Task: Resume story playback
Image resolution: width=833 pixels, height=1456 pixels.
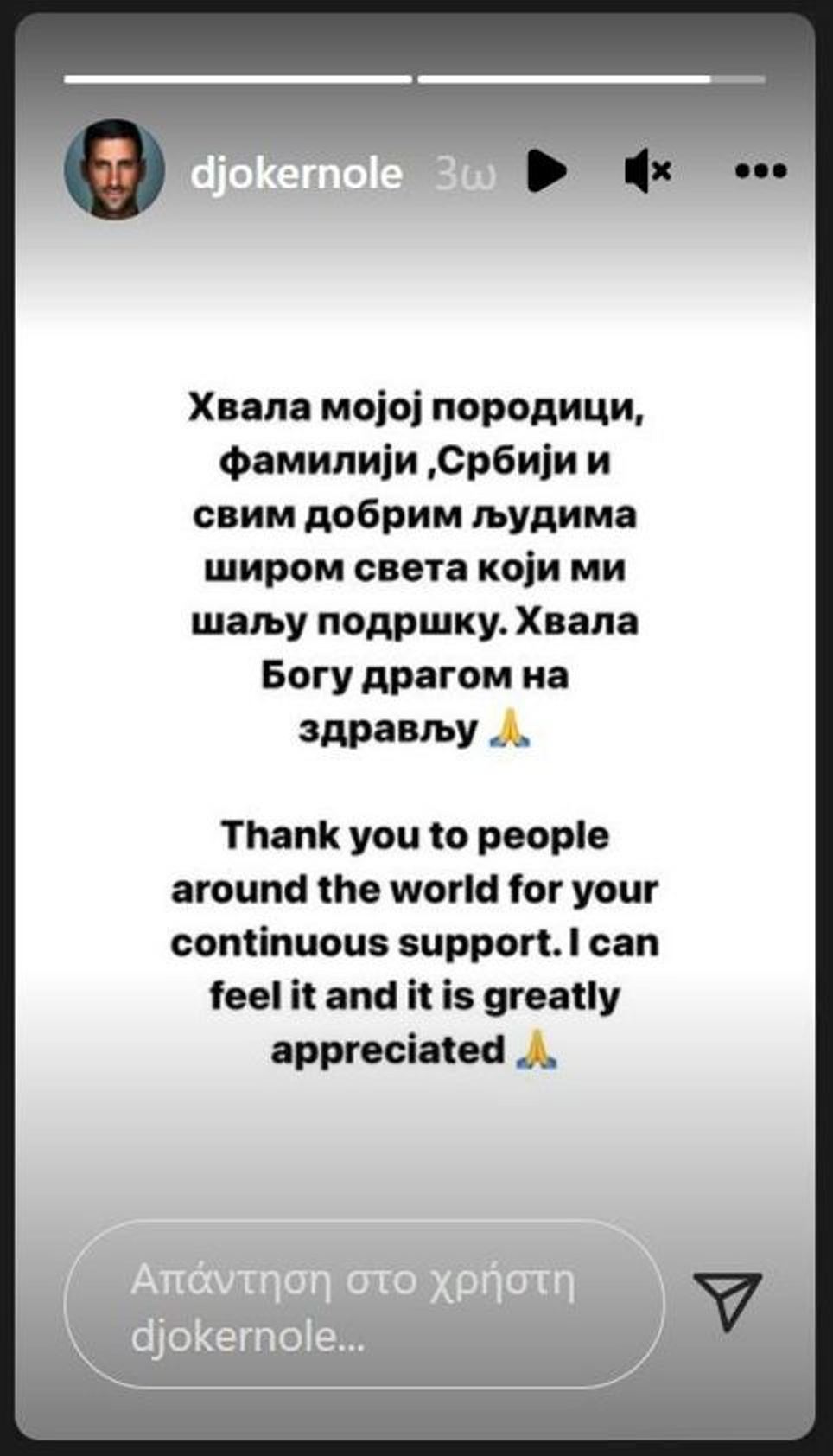Action: point(546,171)
